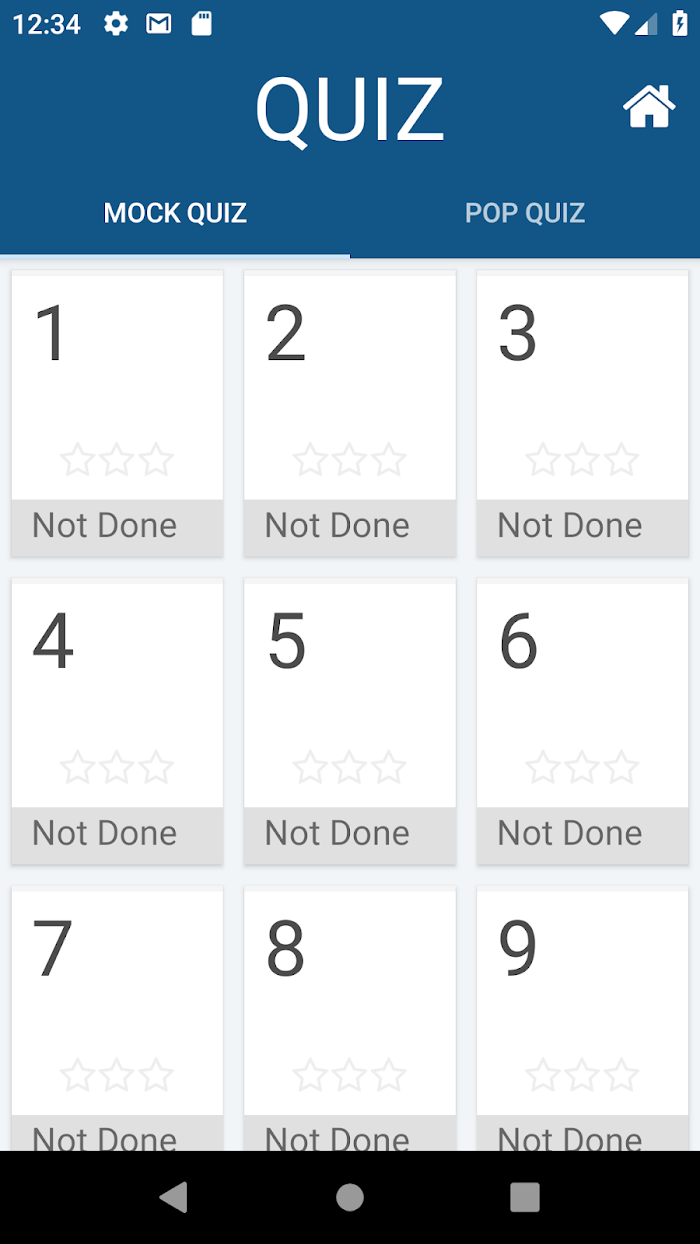Begin mock quiz 7
This screenshot has width=700, height=1244.
pos(117,1018)
